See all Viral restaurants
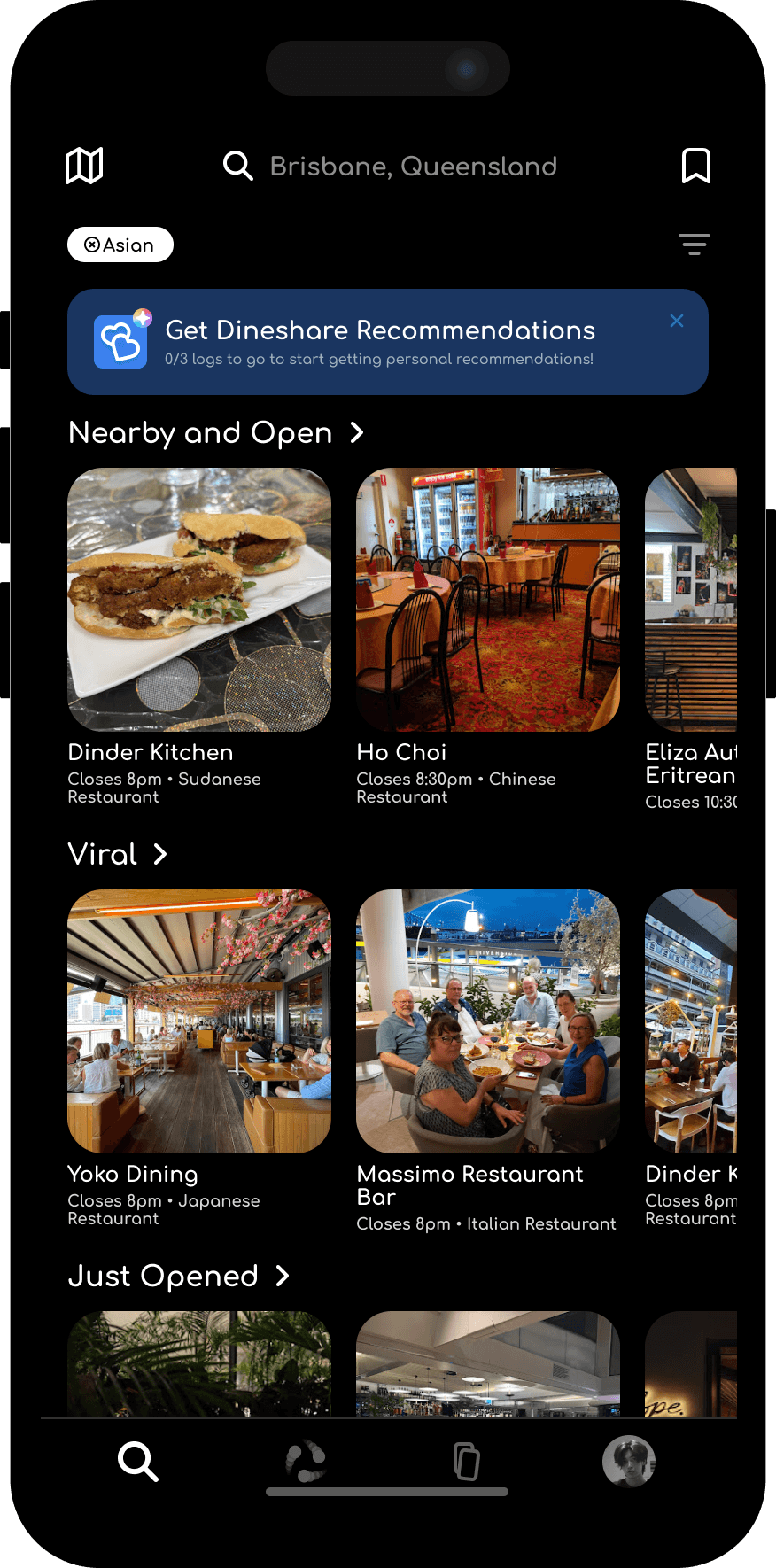This screenshot has height=1568, width=776. point(159,854)
